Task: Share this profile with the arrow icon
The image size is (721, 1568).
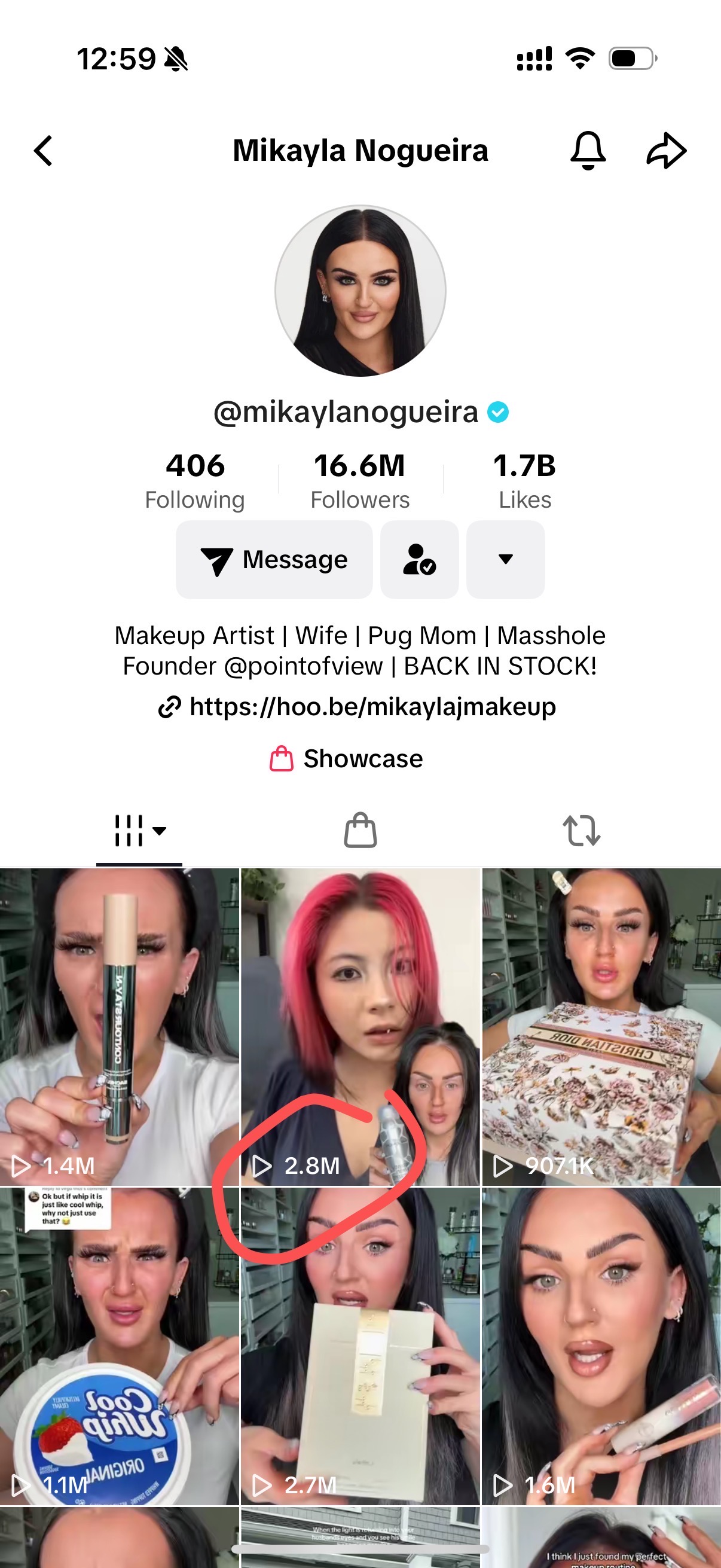Action: coord(666,150)
